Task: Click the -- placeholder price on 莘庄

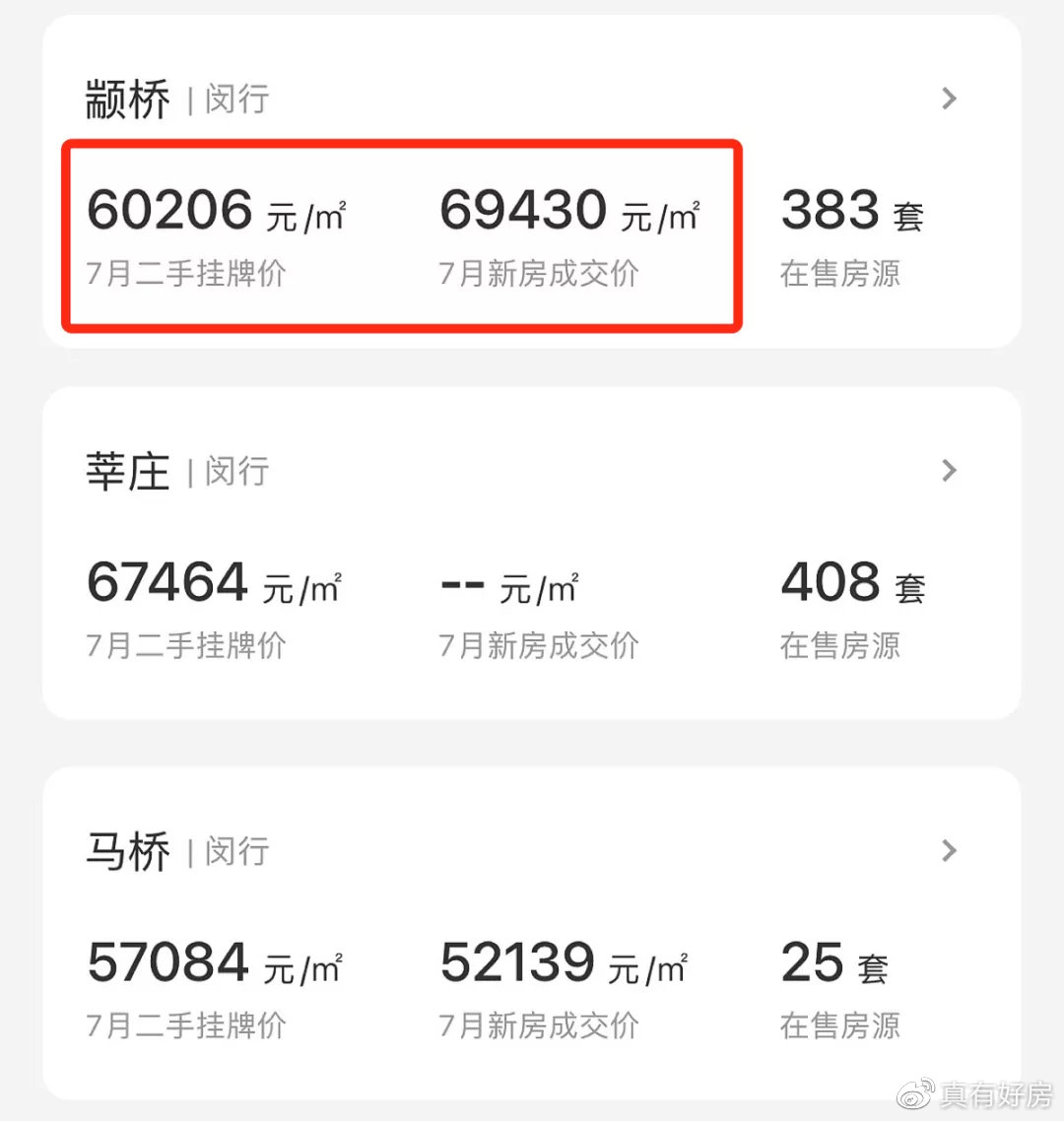Action: click(x=458, y=583)
